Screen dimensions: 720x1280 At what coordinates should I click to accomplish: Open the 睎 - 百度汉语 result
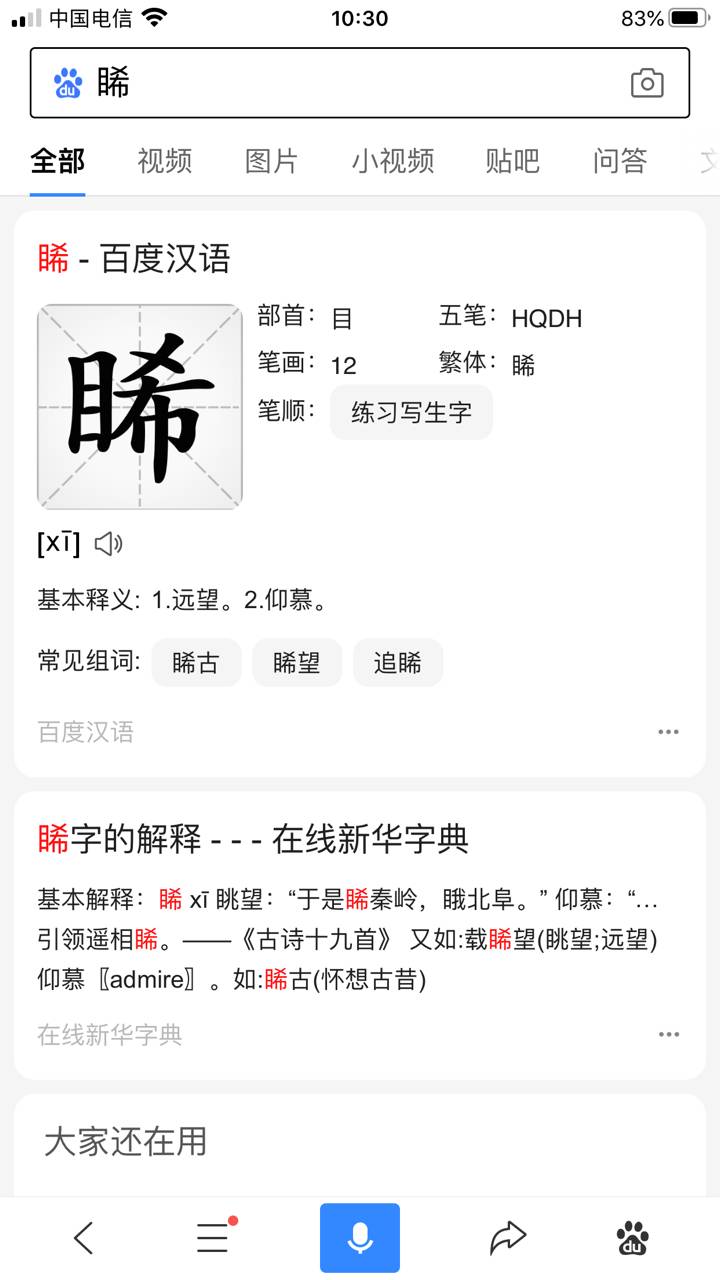pyautogui.click(x=134, y=259)
